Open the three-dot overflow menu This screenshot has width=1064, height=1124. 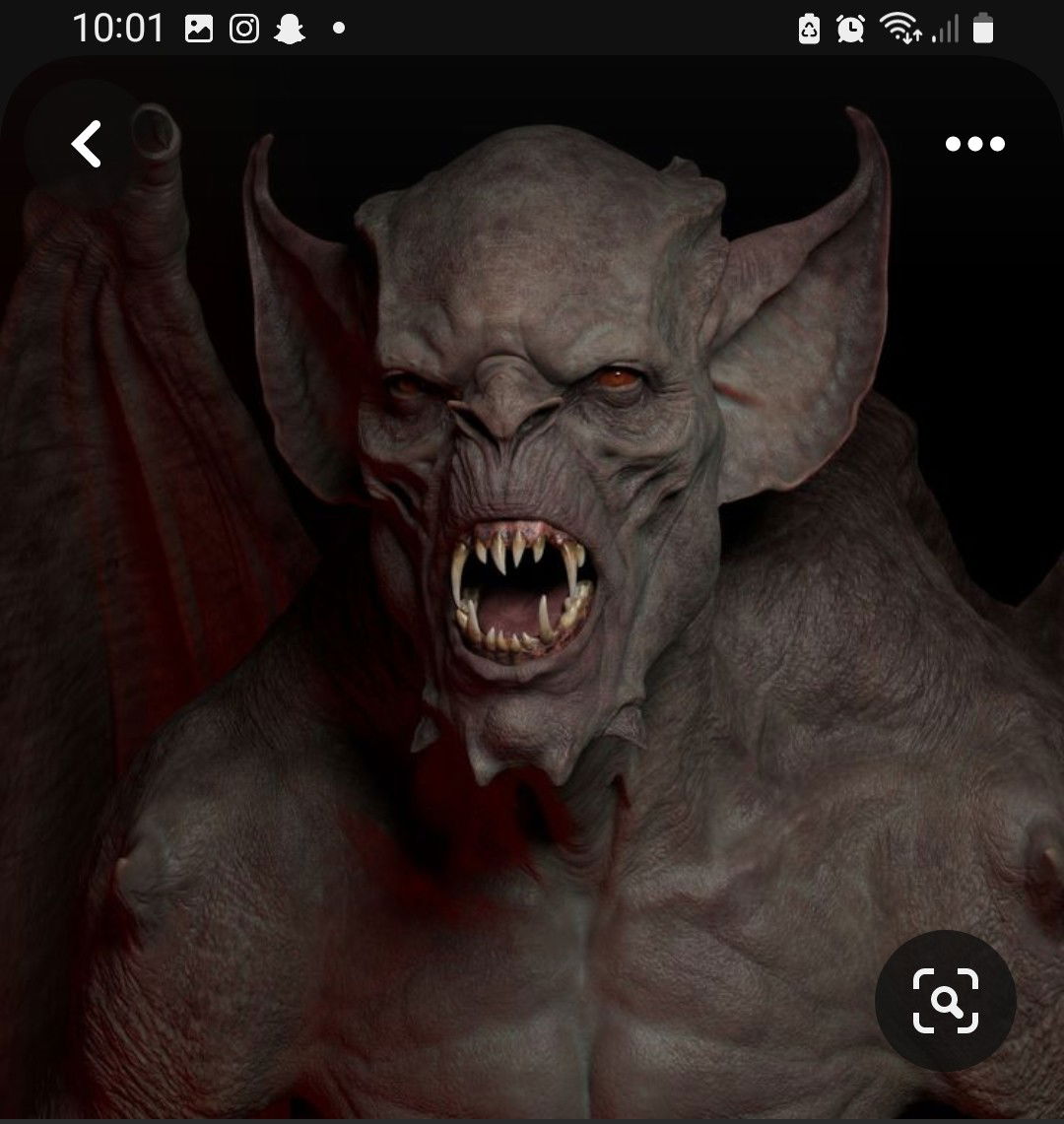tap(974, 144)
